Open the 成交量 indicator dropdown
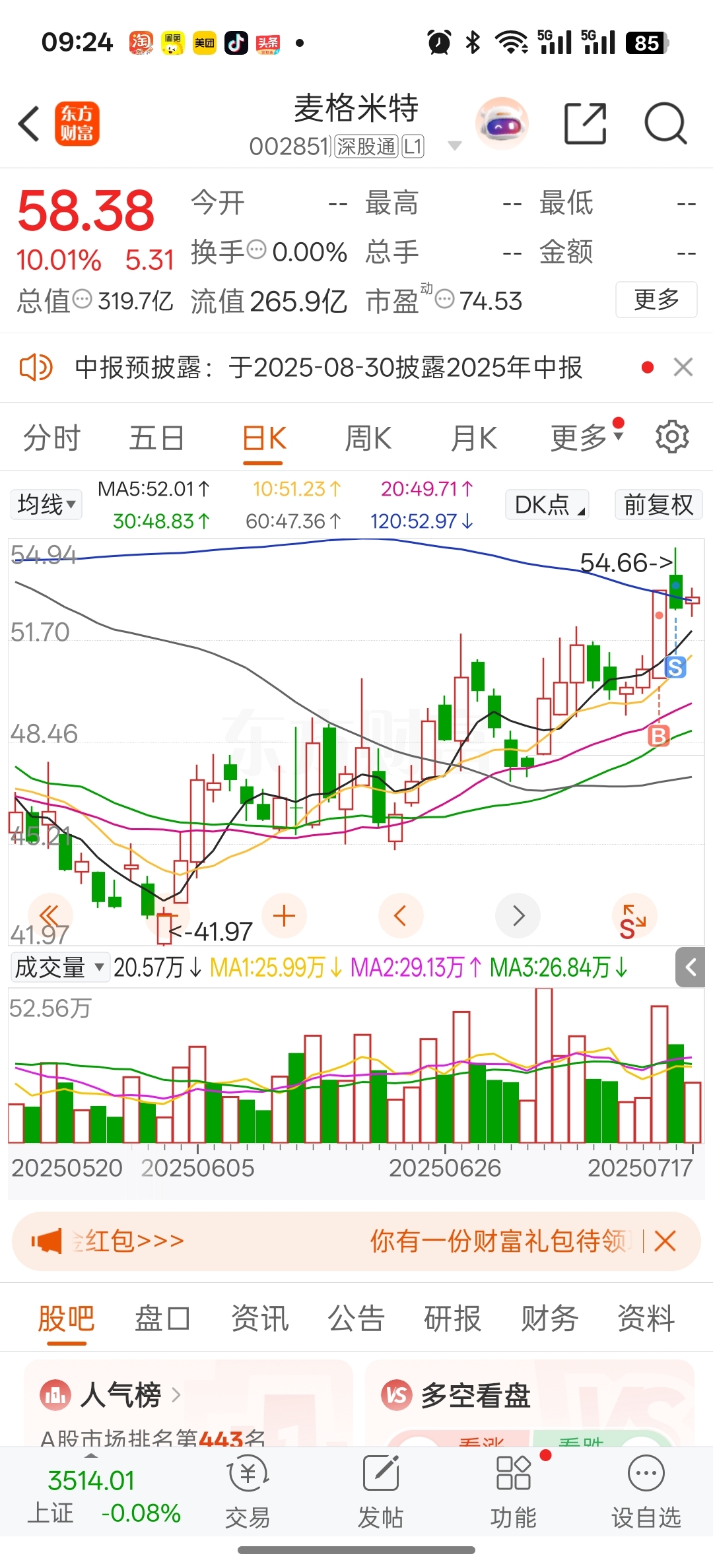713x1568 pixels. [x=59, y=967]
